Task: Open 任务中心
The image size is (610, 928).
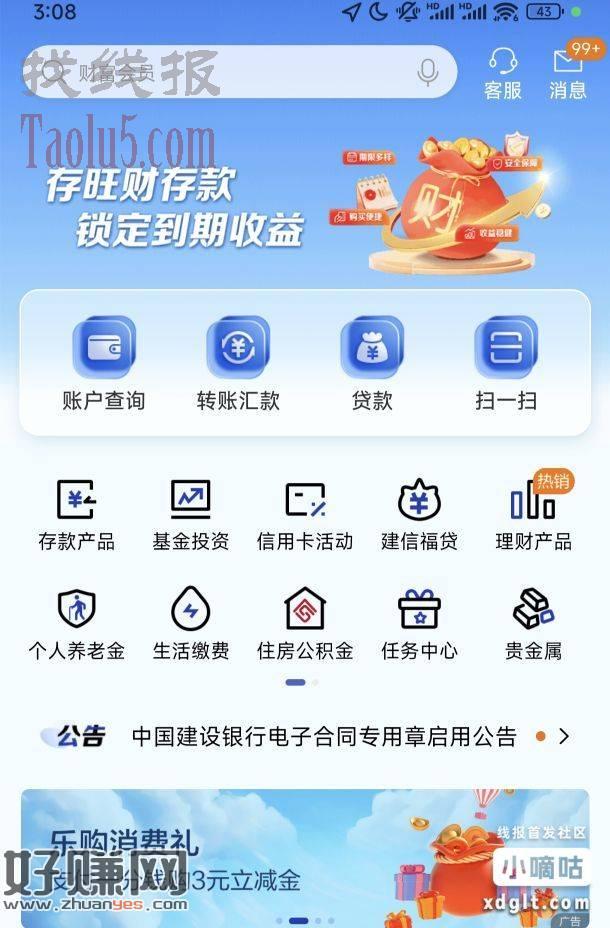Action: pos(419,623)
